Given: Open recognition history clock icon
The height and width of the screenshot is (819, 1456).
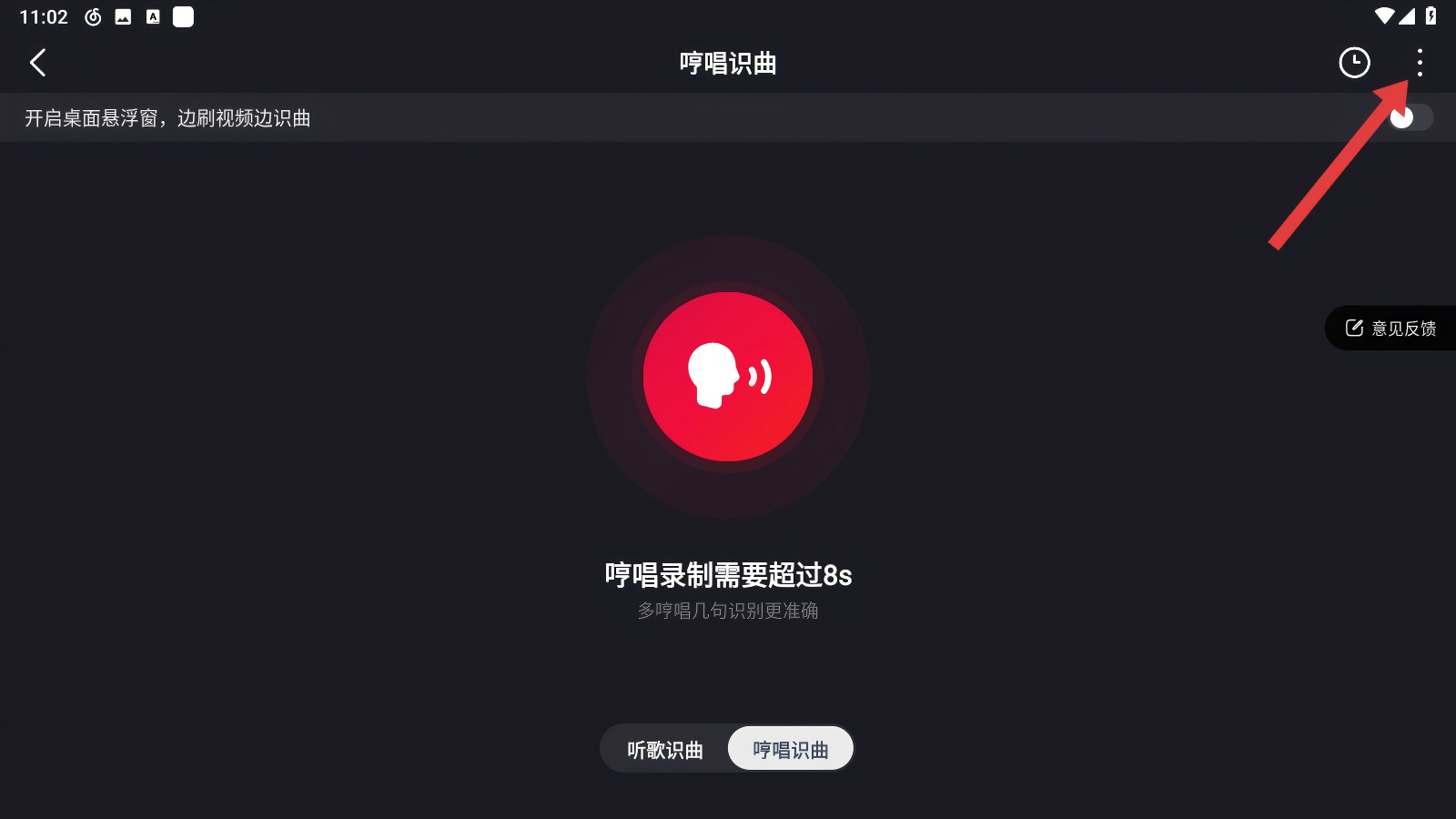Looking at the screenshot, I should click(1354, 63).
